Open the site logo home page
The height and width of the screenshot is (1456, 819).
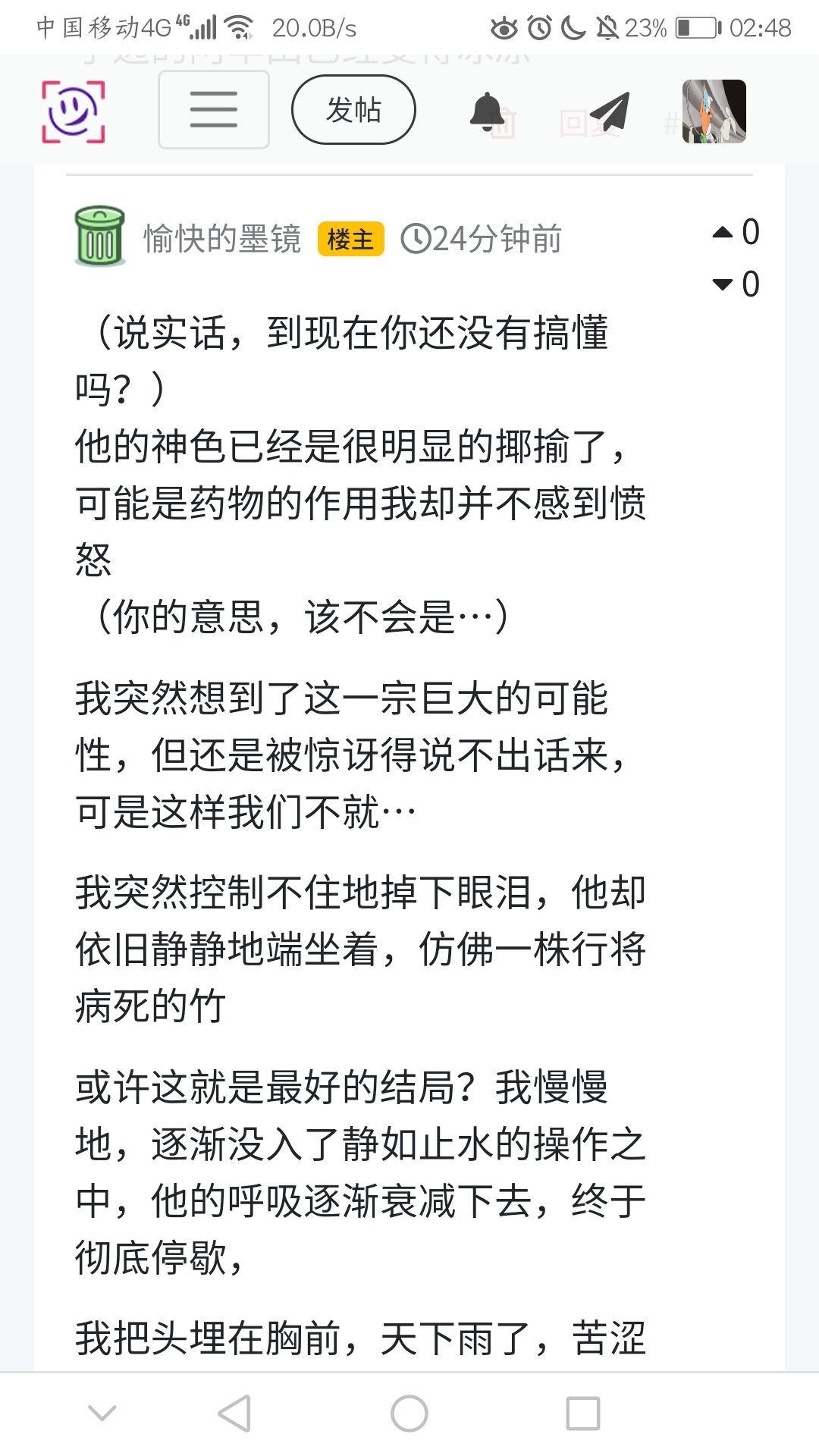click(73, 111)
